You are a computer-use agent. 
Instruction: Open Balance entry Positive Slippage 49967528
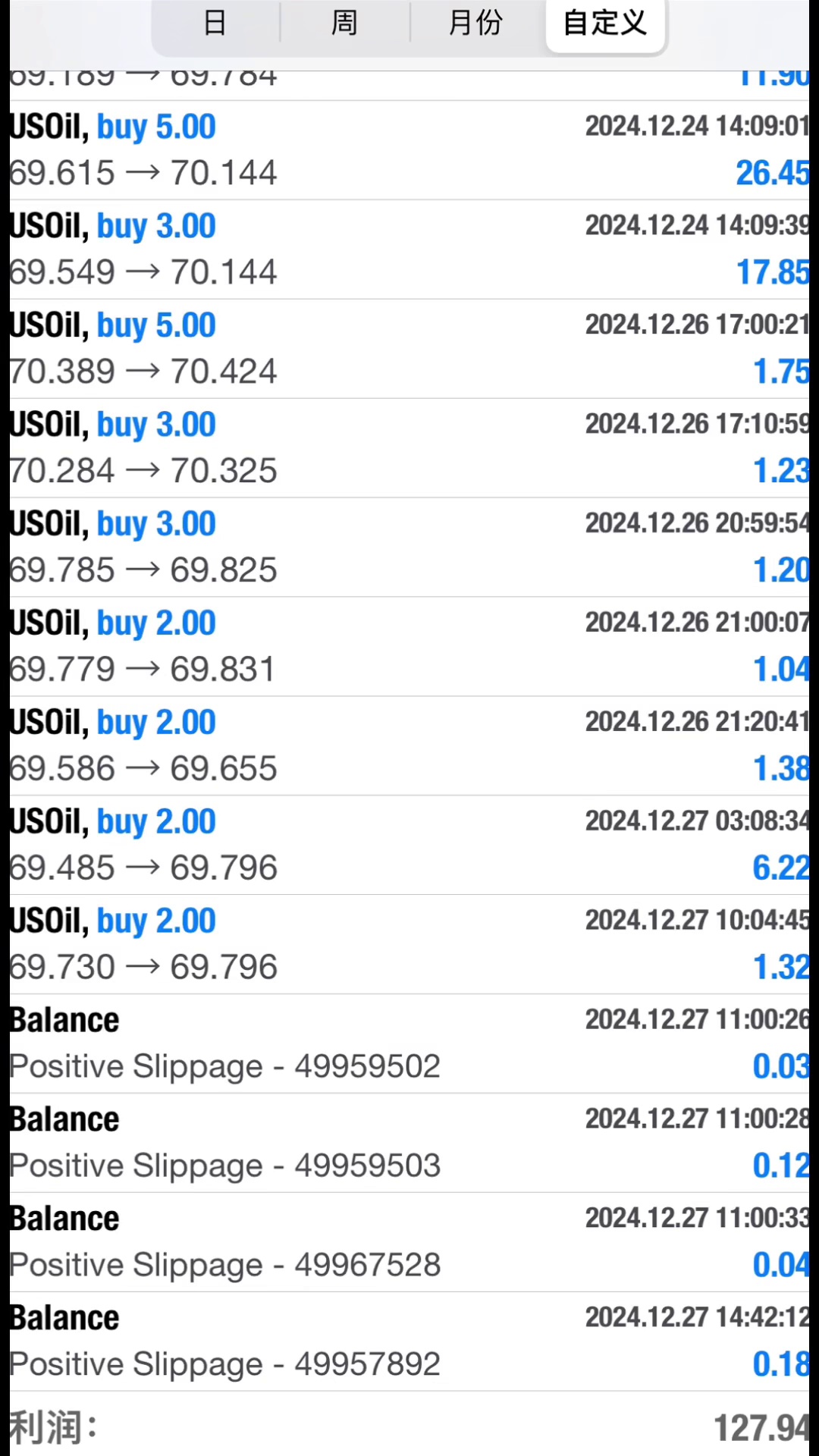coord(409,1243)
